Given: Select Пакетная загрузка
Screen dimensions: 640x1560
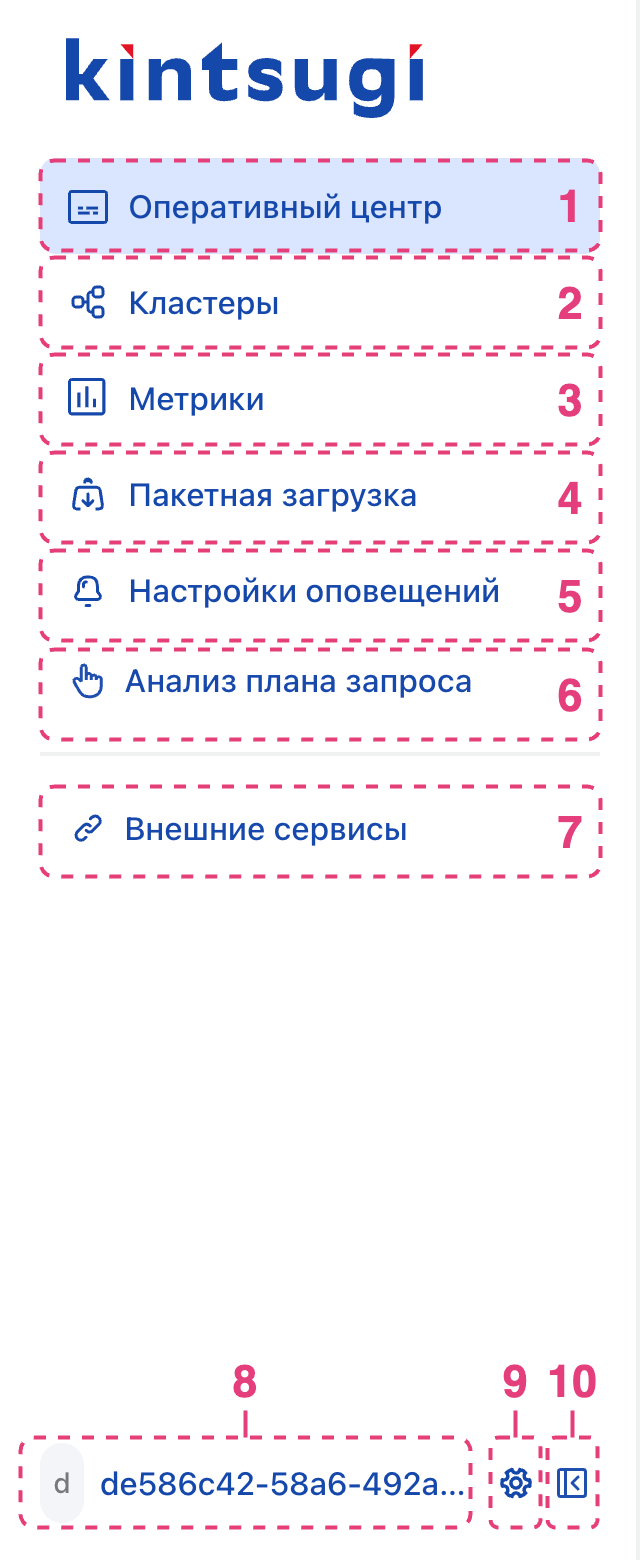Looking at the screenshot, I should point(320,495).
